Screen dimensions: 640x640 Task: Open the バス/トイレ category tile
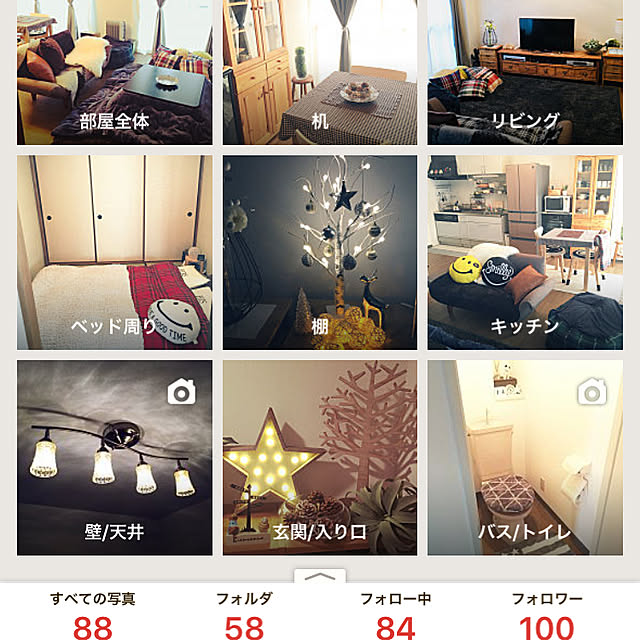(525, 458)
